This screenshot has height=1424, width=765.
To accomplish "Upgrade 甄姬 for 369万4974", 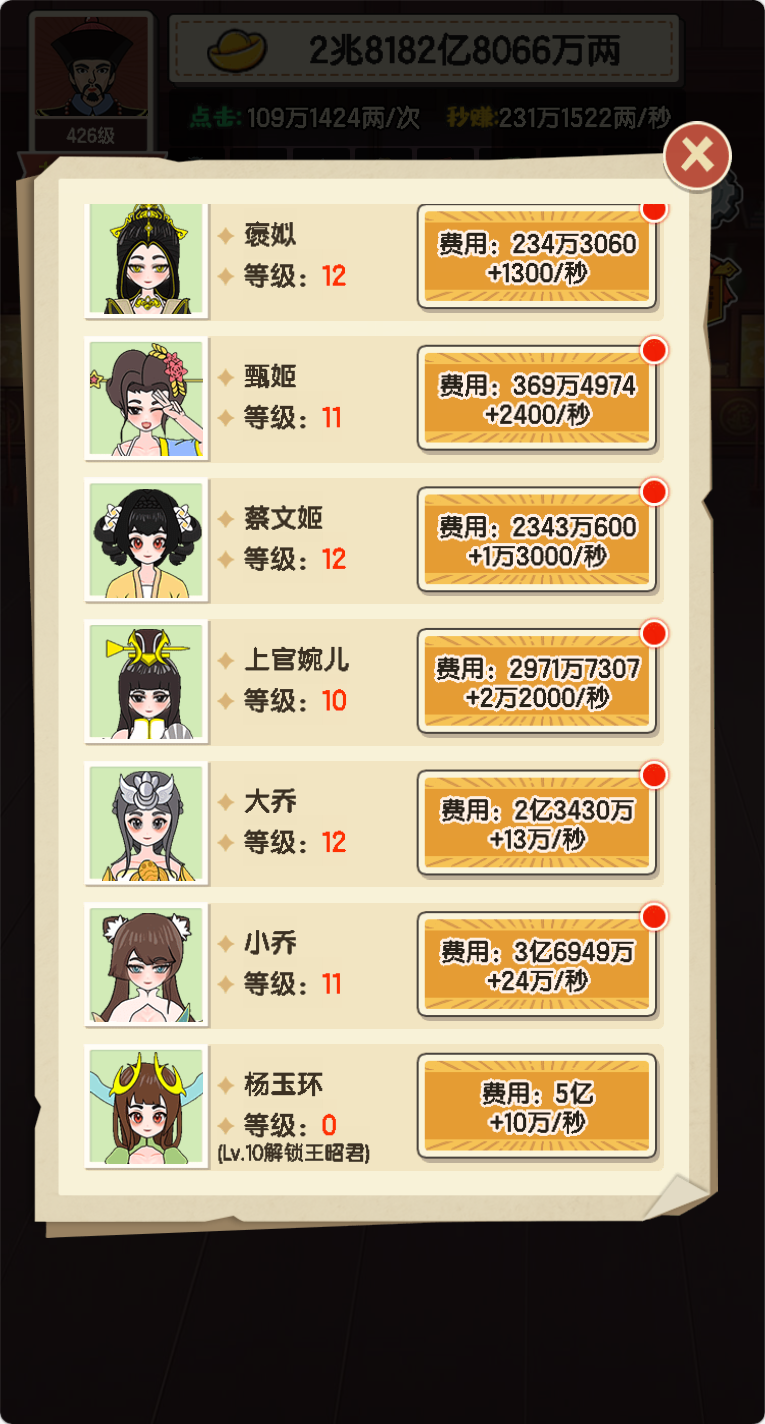I will coord(537,399).
